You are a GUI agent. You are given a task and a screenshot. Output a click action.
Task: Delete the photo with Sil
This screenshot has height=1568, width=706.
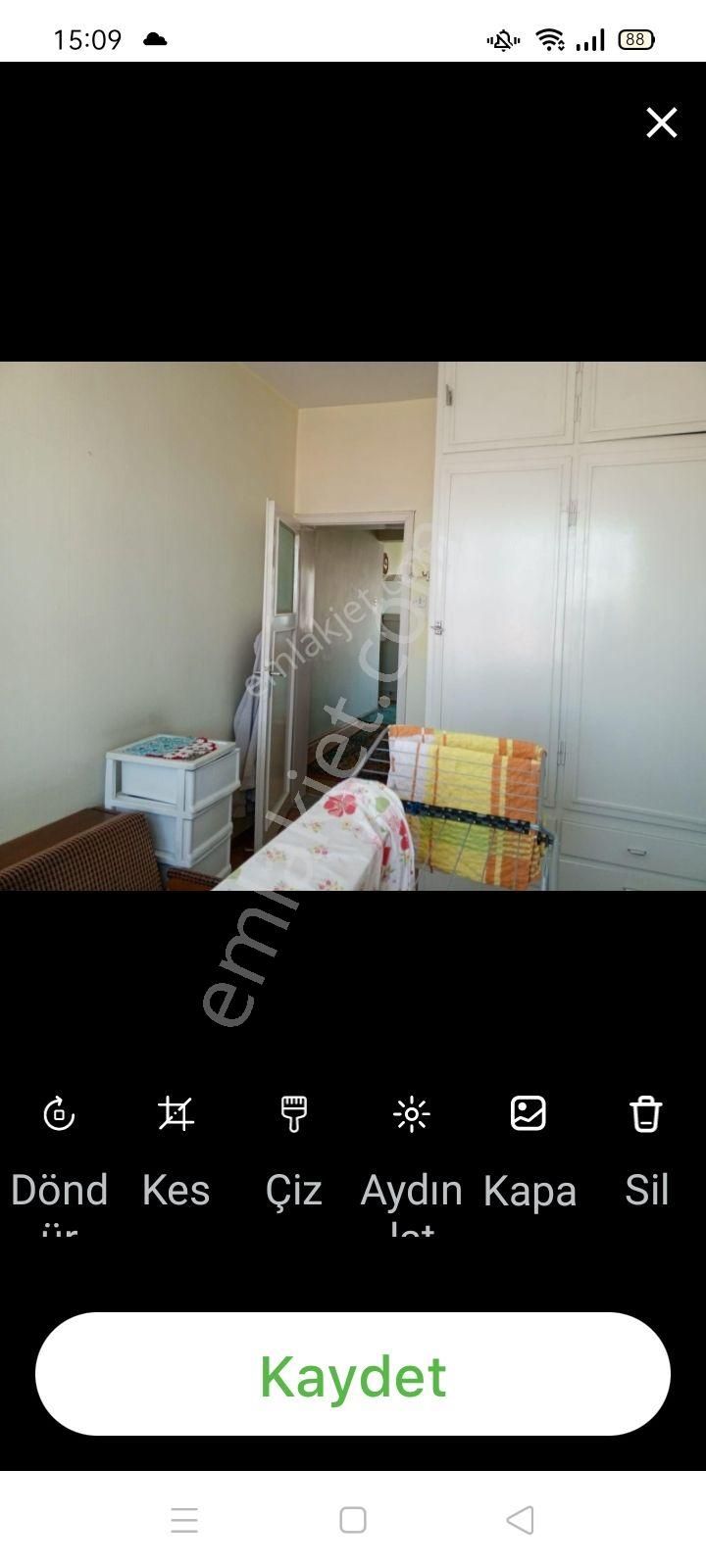[x=646, y=1114]
